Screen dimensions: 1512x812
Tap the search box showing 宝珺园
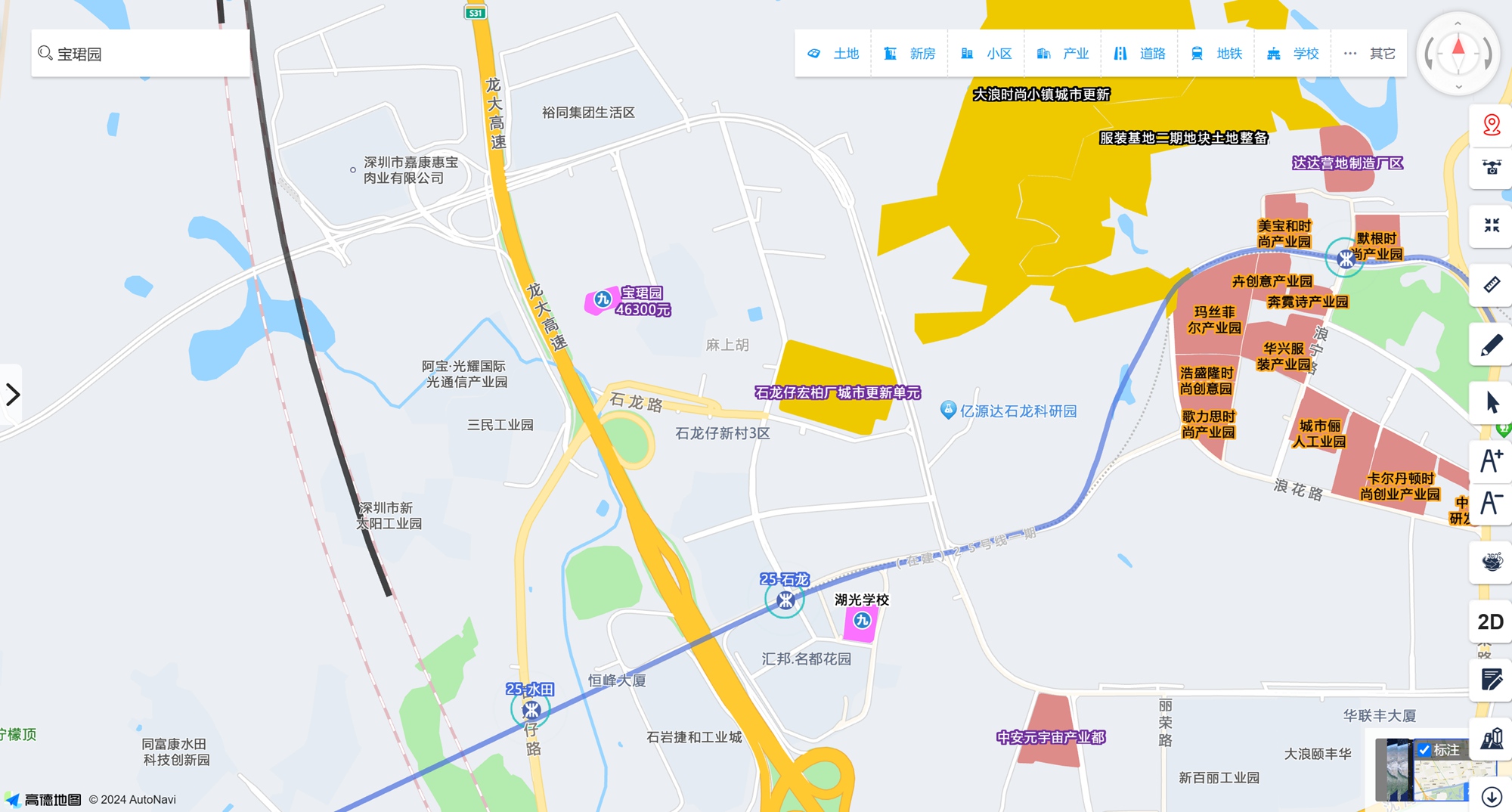coord(140,54)
